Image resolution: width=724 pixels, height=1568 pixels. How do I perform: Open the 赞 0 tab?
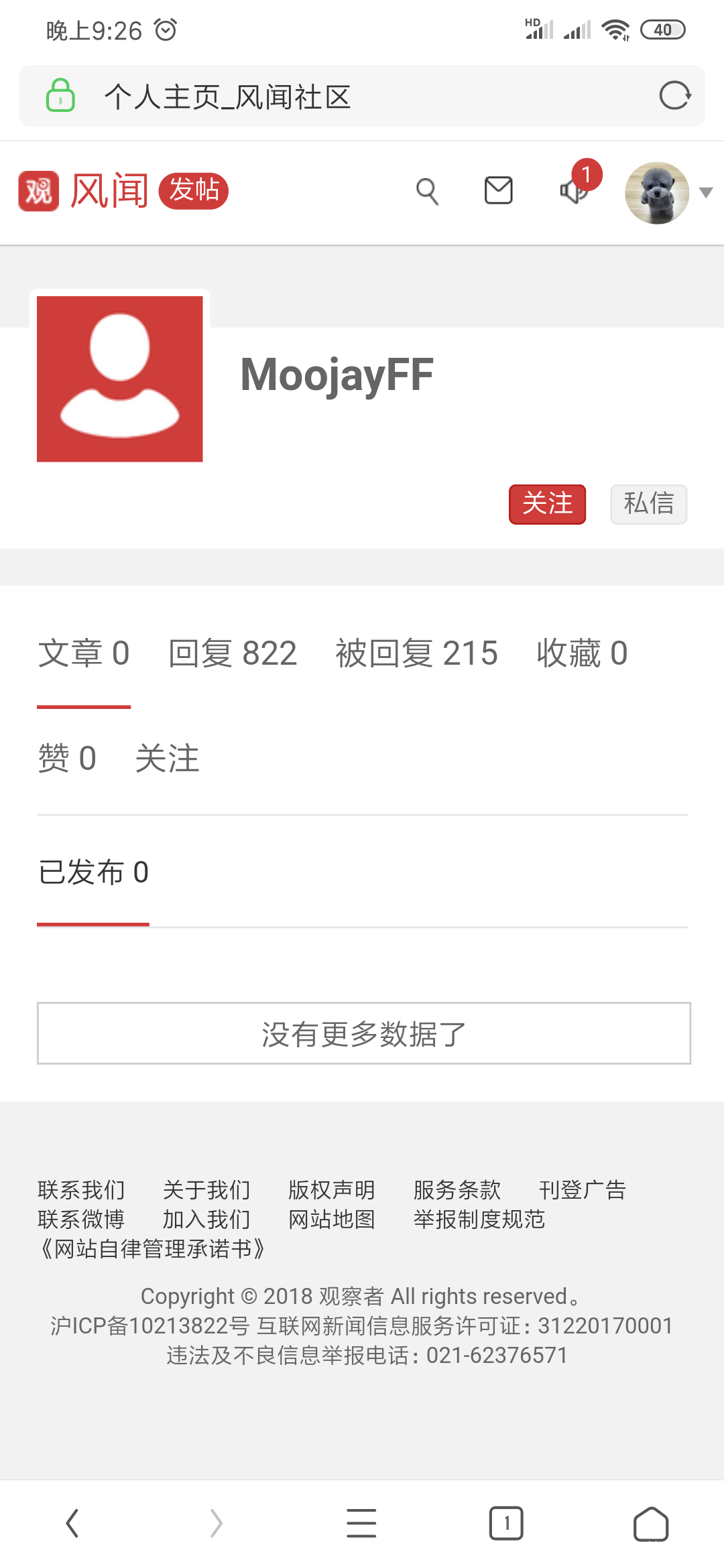click(67, 759)
